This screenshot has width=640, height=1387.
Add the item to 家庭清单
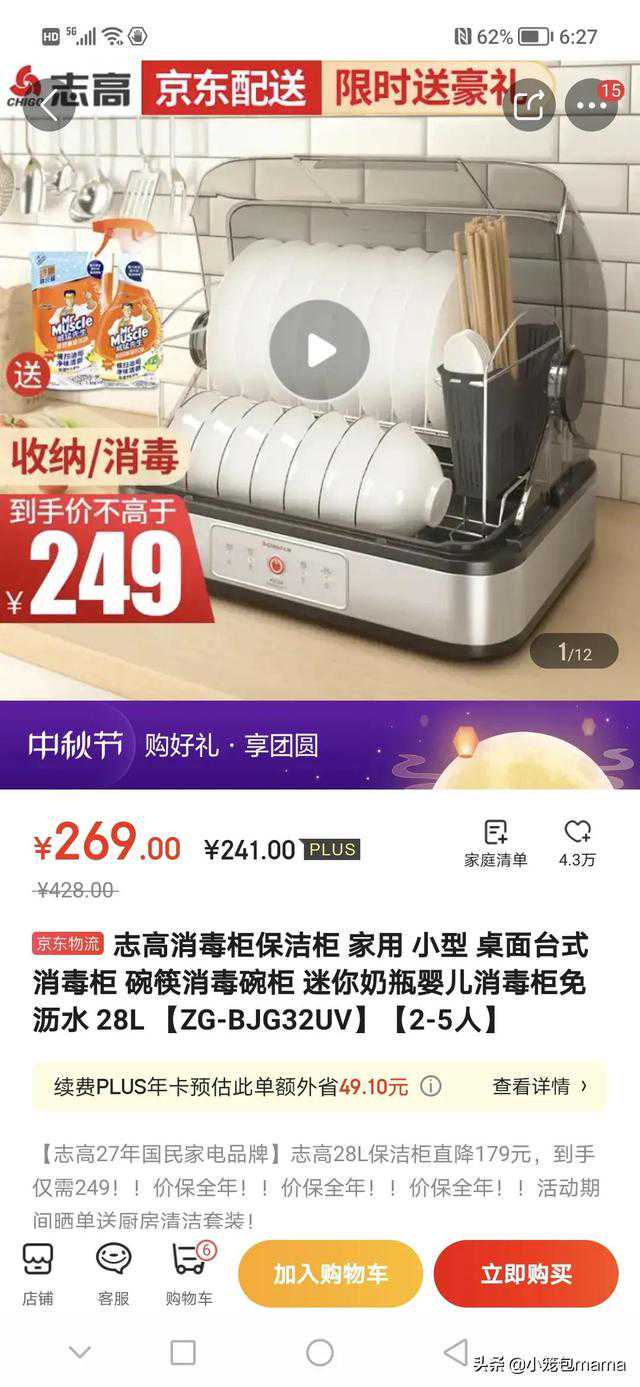pyautogui.click(x=496, y=843)
